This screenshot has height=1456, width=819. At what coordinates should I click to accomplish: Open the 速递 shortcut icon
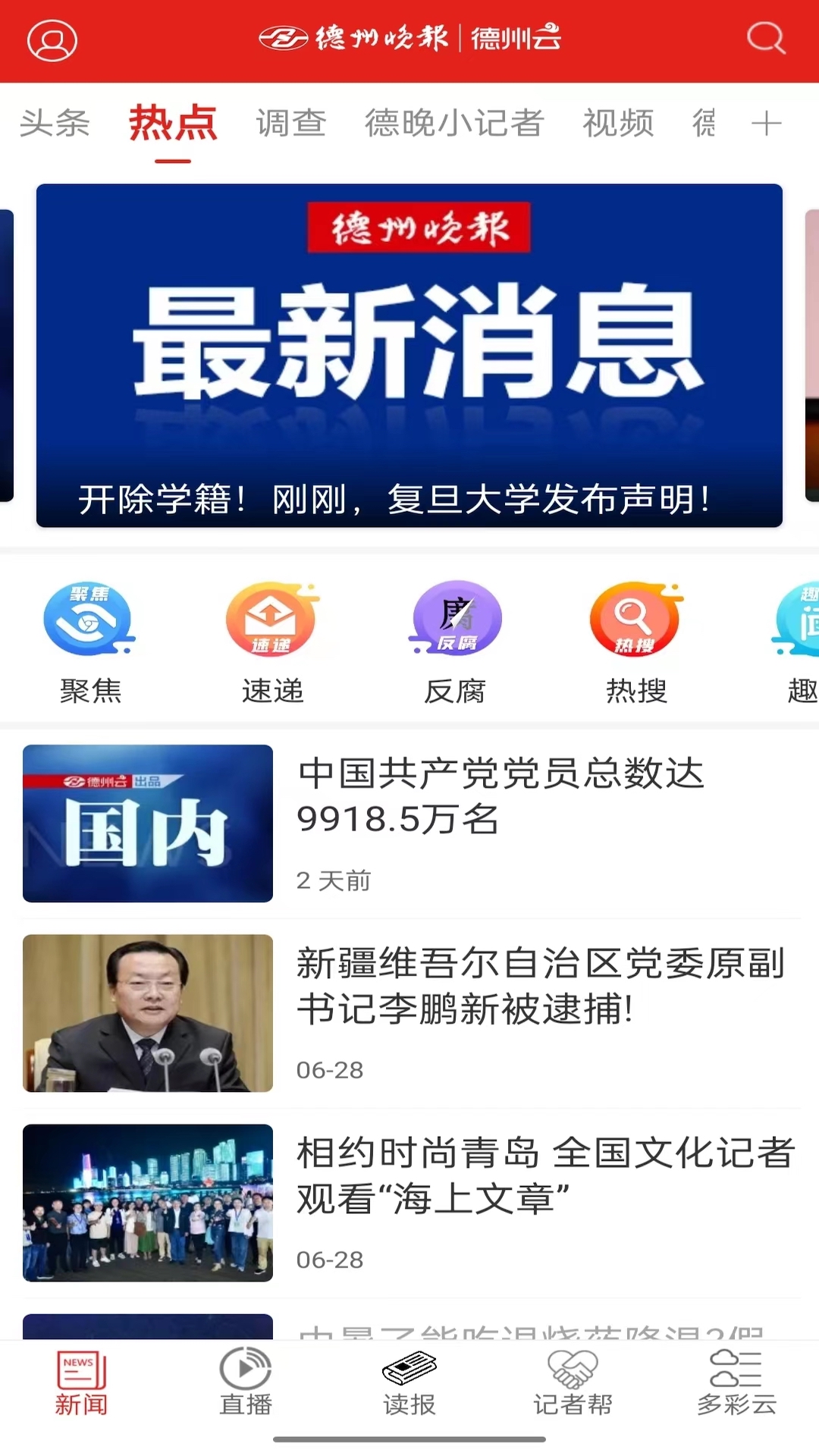pyautogui.click(x=273, y=620)
